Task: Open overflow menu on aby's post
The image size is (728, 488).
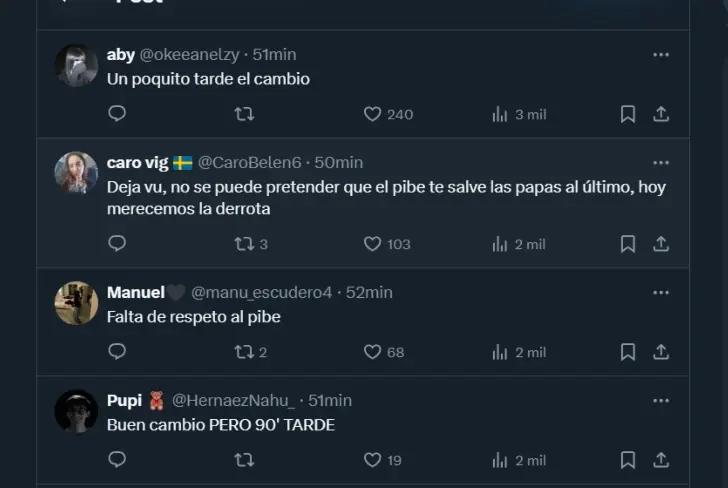Action: (660, 55)
